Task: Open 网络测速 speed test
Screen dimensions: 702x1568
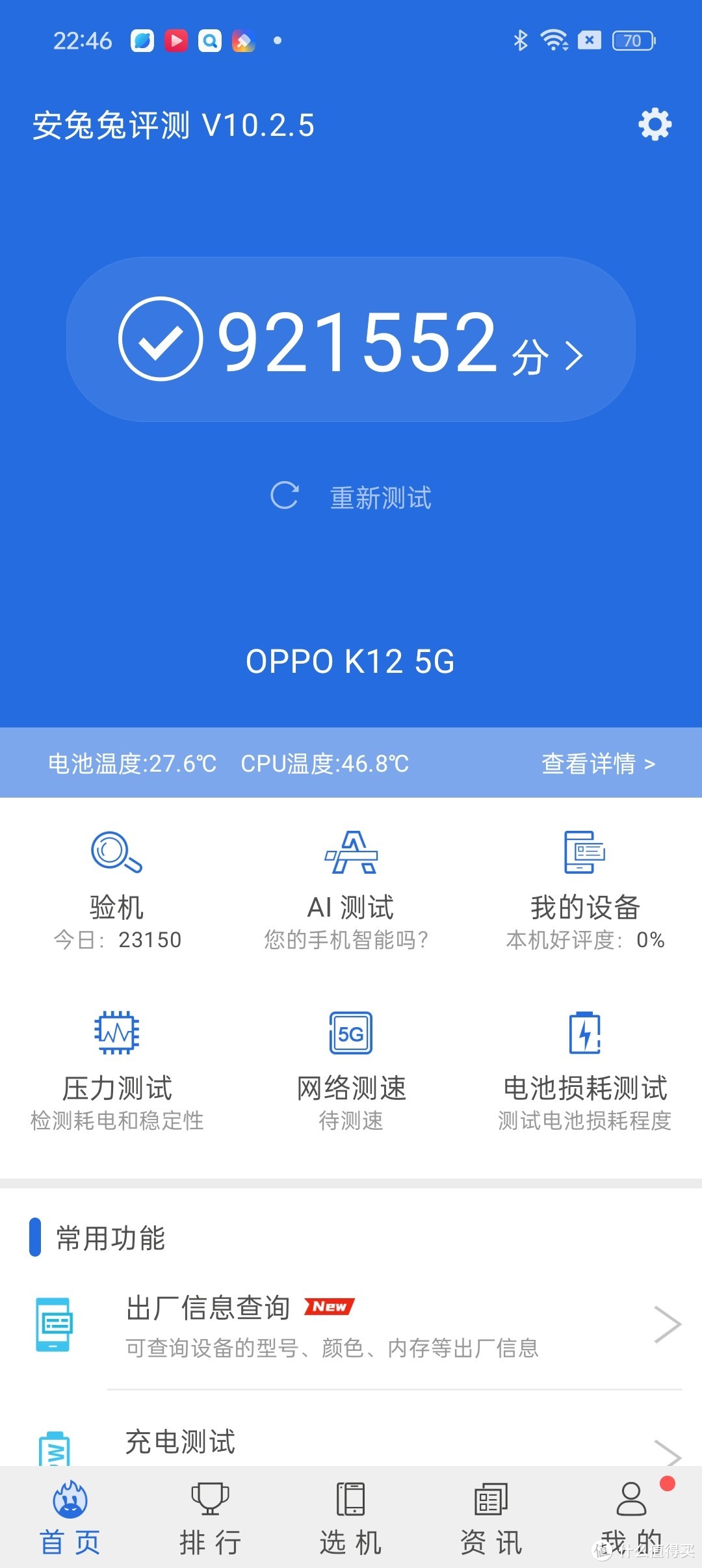Action: point(351,1070)
